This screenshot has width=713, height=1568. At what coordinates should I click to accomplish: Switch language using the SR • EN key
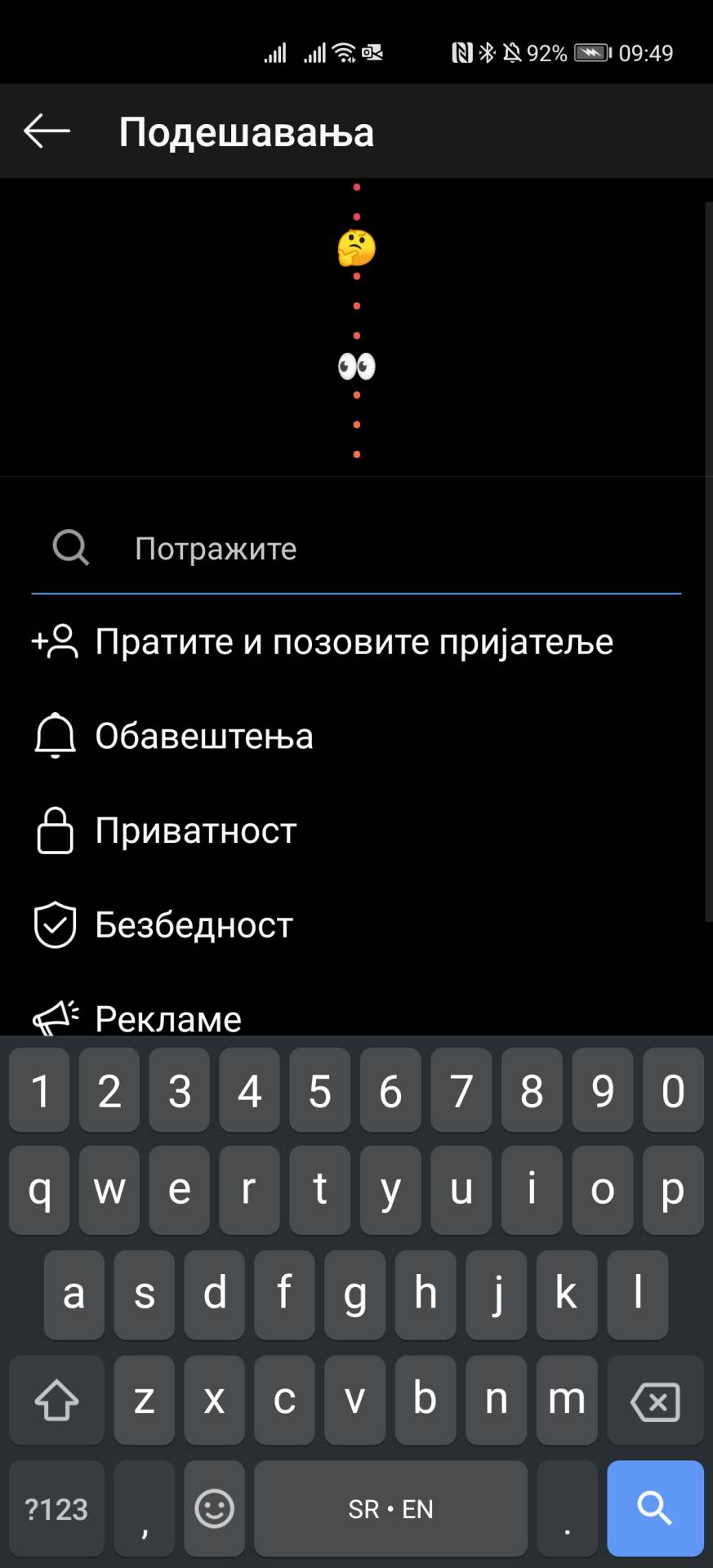point(390,1509)
